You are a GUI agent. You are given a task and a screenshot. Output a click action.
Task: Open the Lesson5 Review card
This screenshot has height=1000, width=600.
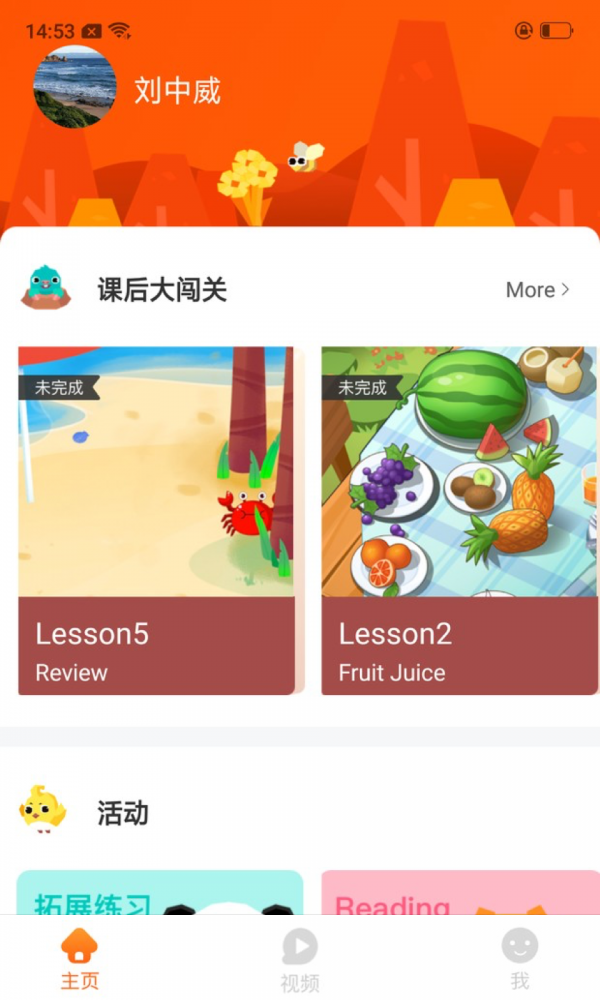157,520
